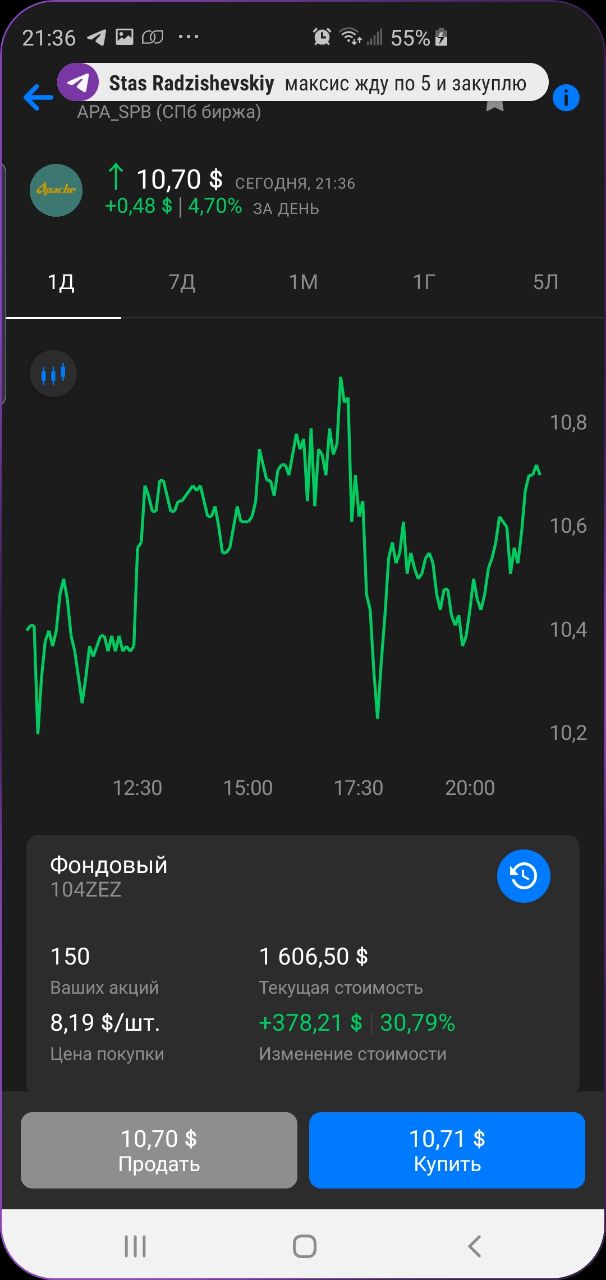Open recent apps in the navigation bar
This screenshot has height=1280, width=606.
pyautogui.click(x=135, y=1245)
